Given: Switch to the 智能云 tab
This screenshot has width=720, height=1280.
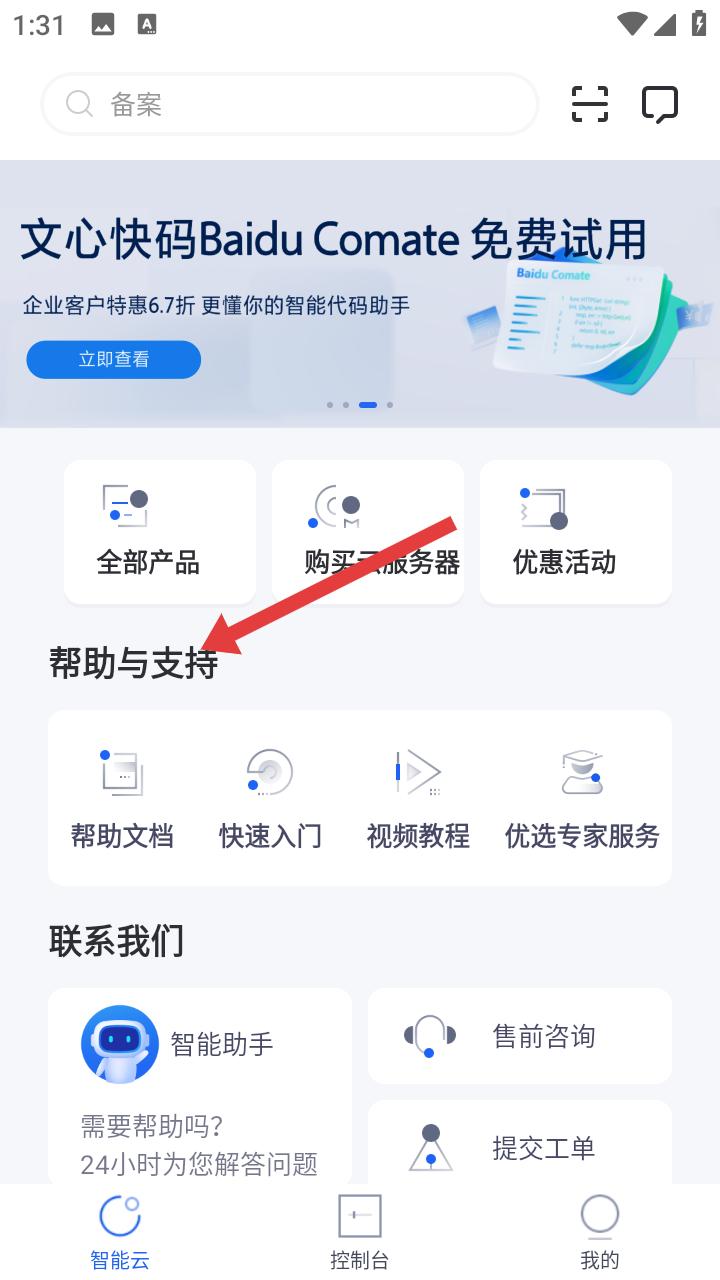Looking at the screenshot, I should 120,1232.
